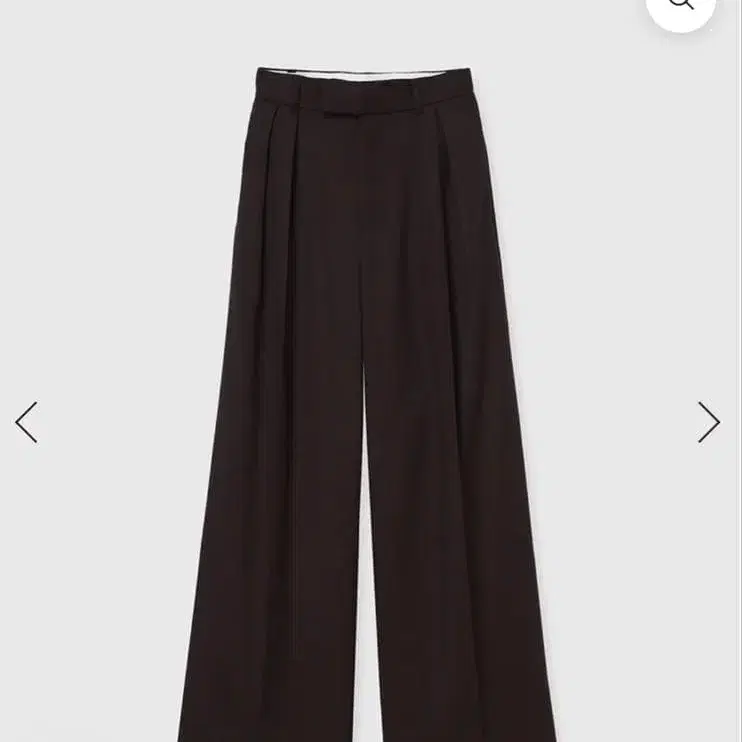Tap the magnifier icon to zoom the image
The width and height of the screenshot is (742, 742).
click(681, 5)
